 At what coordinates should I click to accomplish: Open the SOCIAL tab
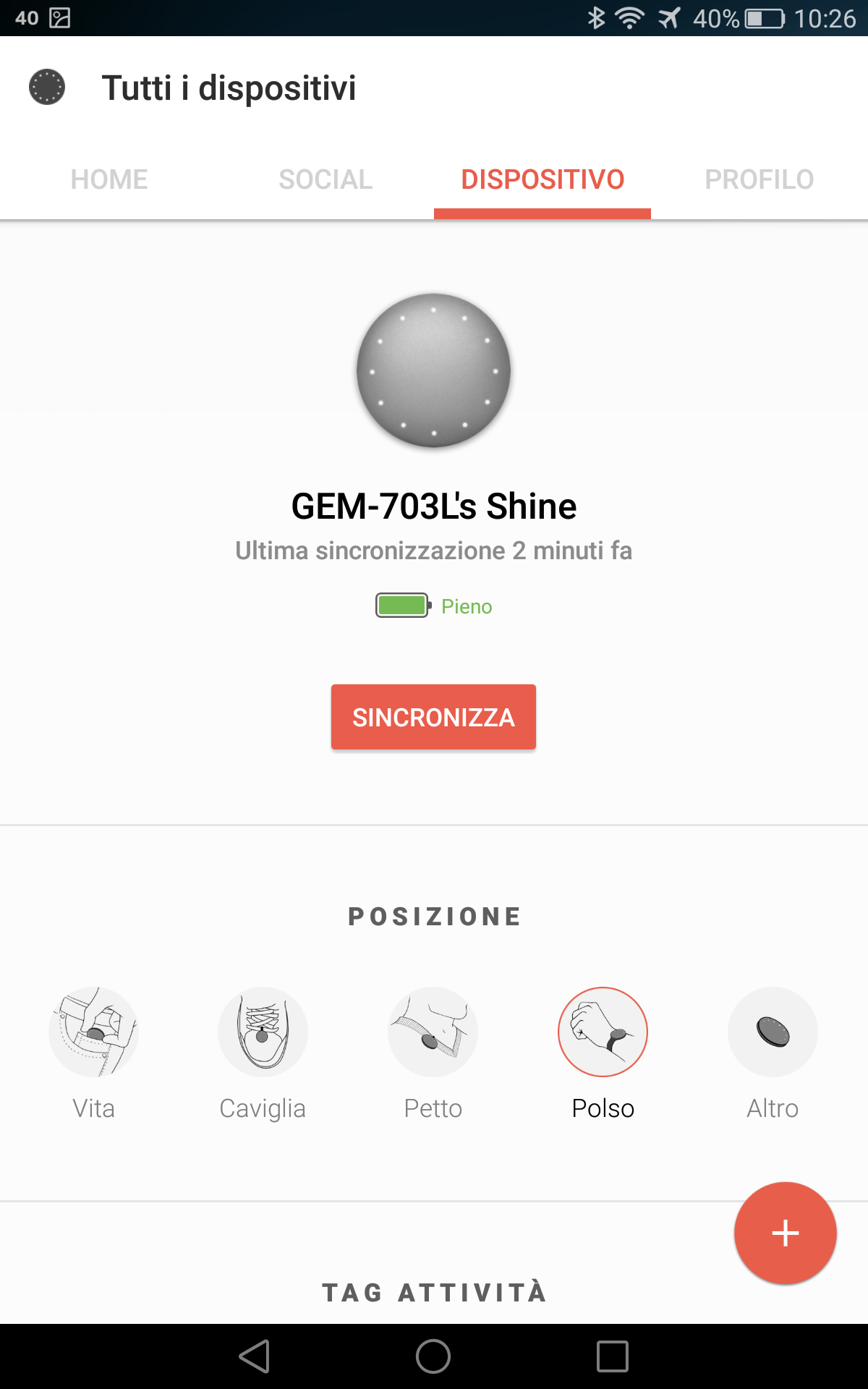[325, 179]
